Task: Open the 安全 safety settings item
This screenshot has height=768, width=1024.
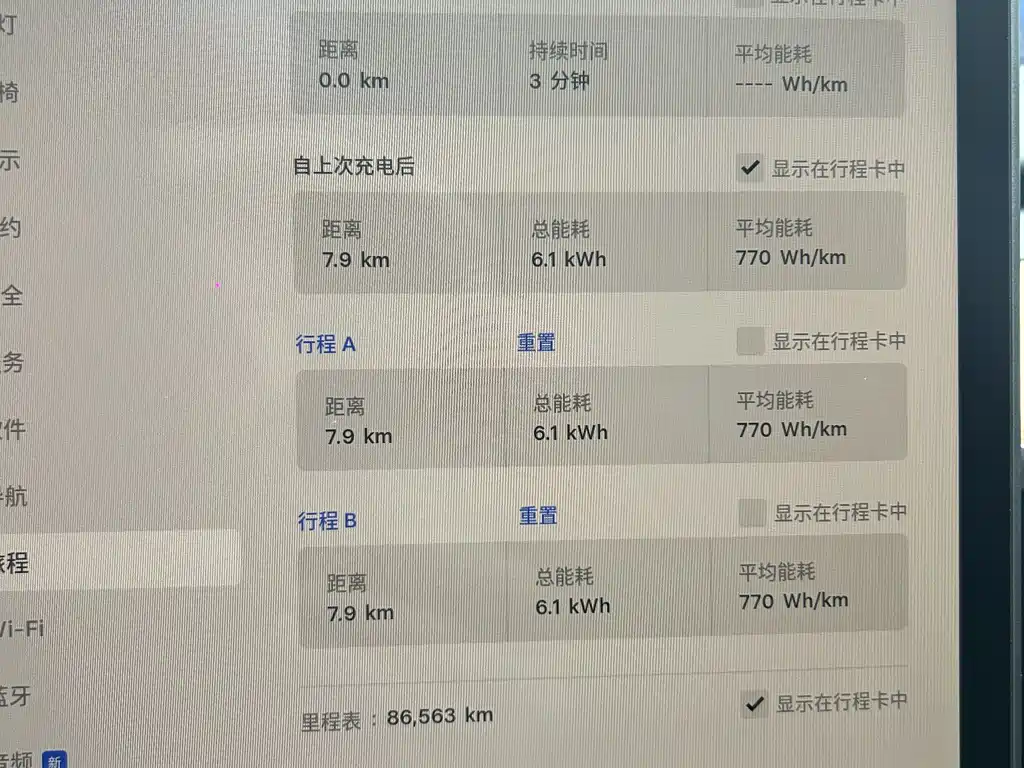Action: (12, 295)
